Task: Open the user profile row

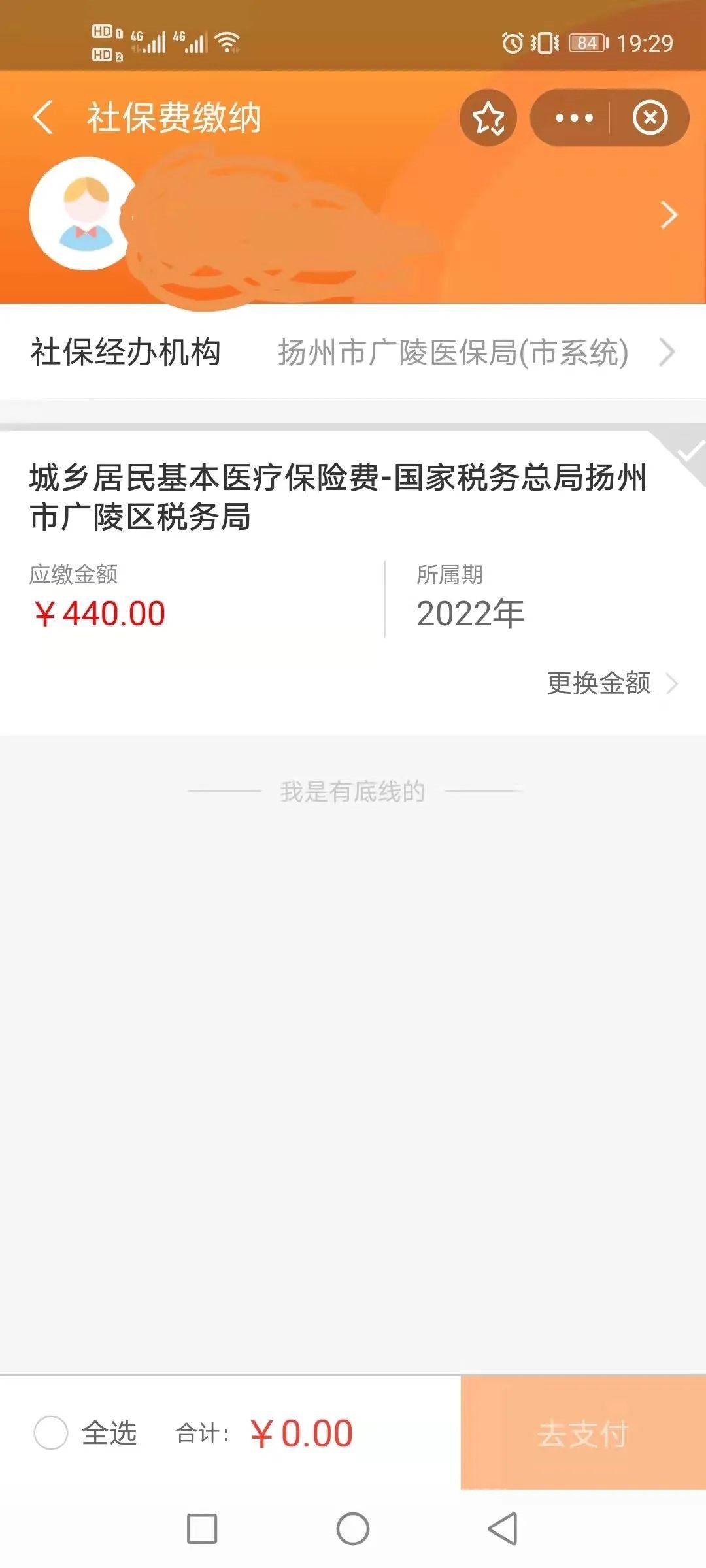Action: tap(668, 215)
